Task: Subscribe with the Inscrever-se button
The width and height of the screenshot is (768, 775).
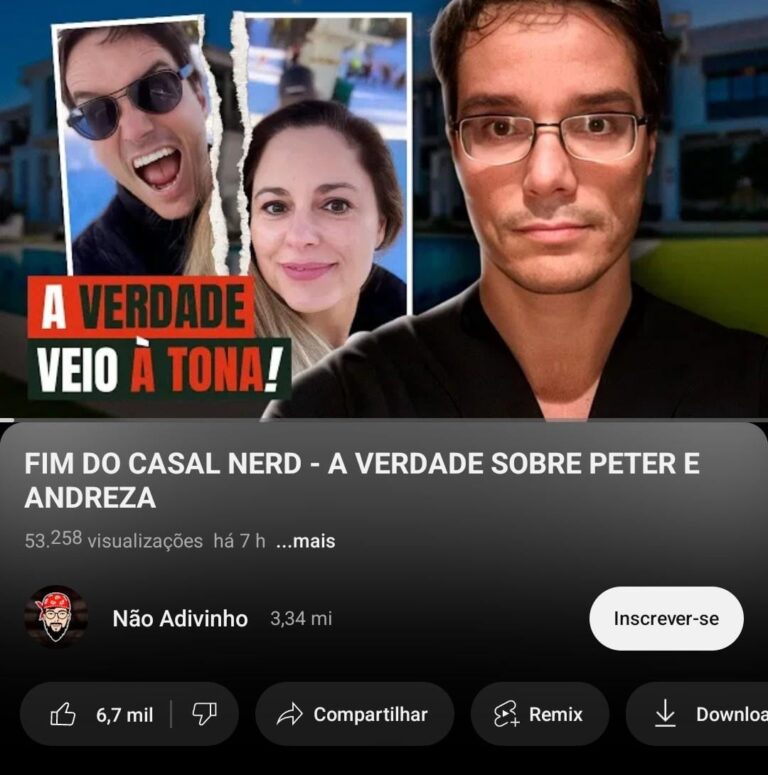Action: pos(666,618)
